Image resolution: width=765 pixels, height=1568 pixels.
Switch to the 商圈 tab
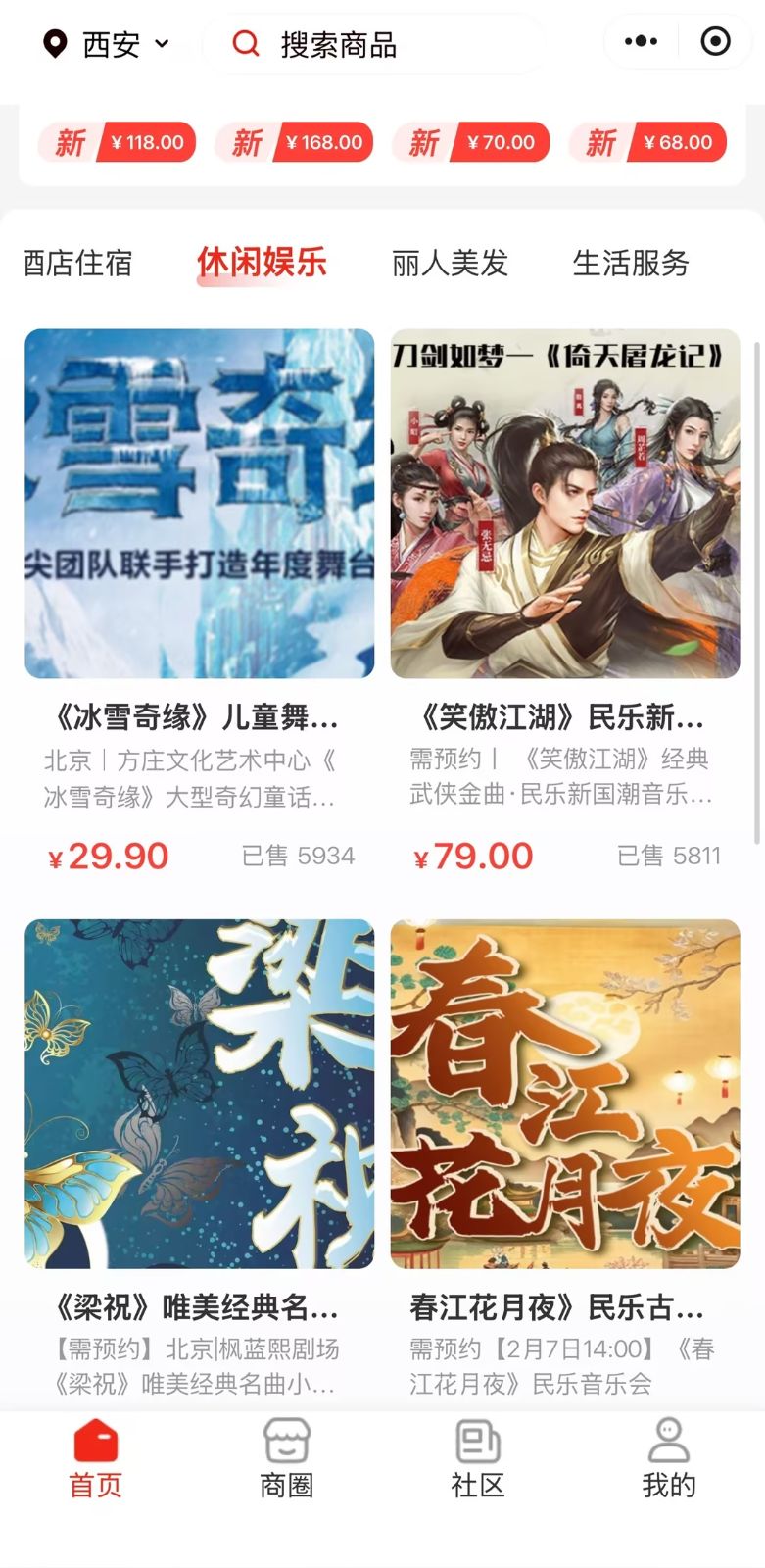point(287,1458)
